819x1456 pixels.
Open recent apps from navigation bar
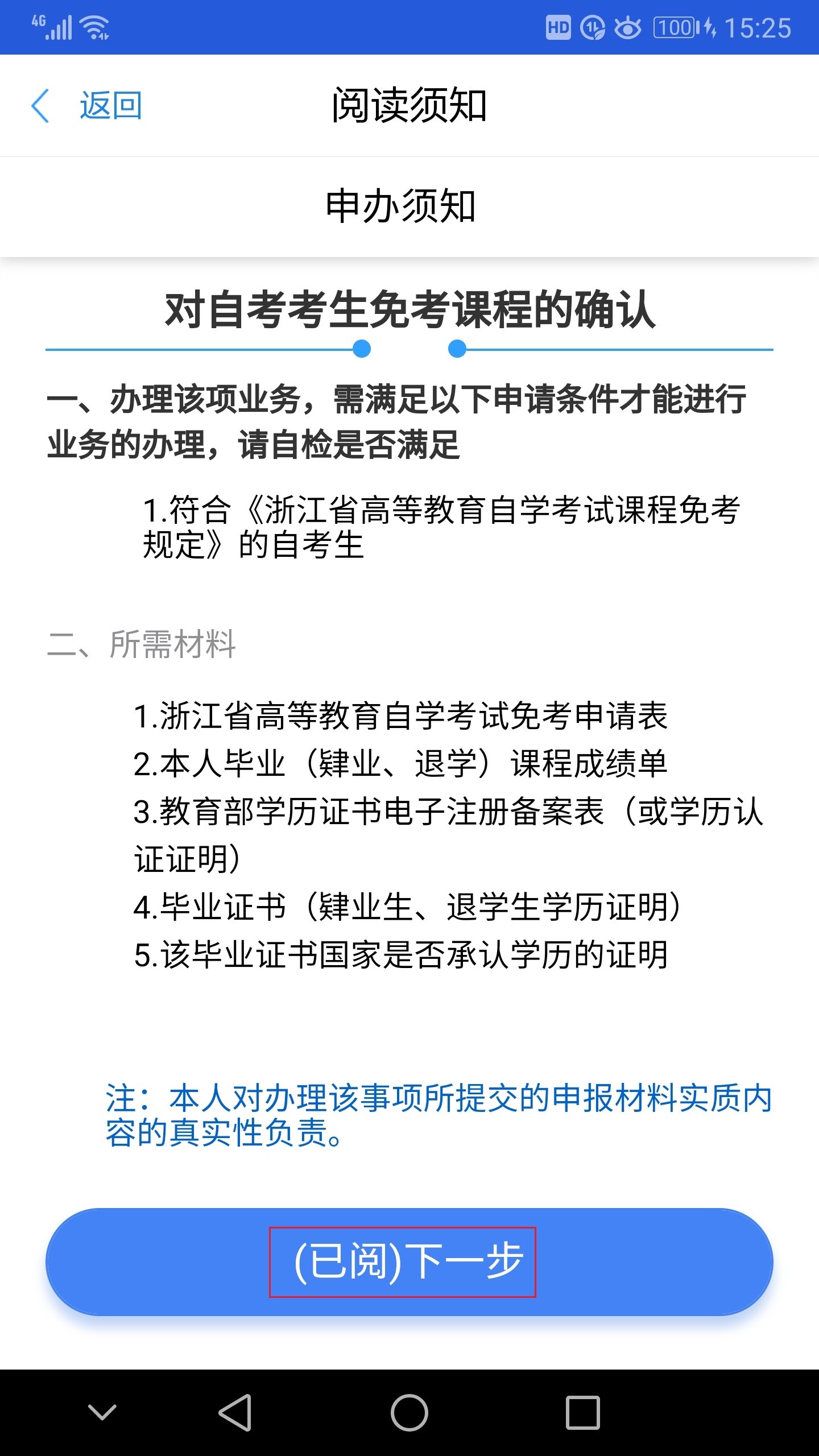tap(582, 1412)
